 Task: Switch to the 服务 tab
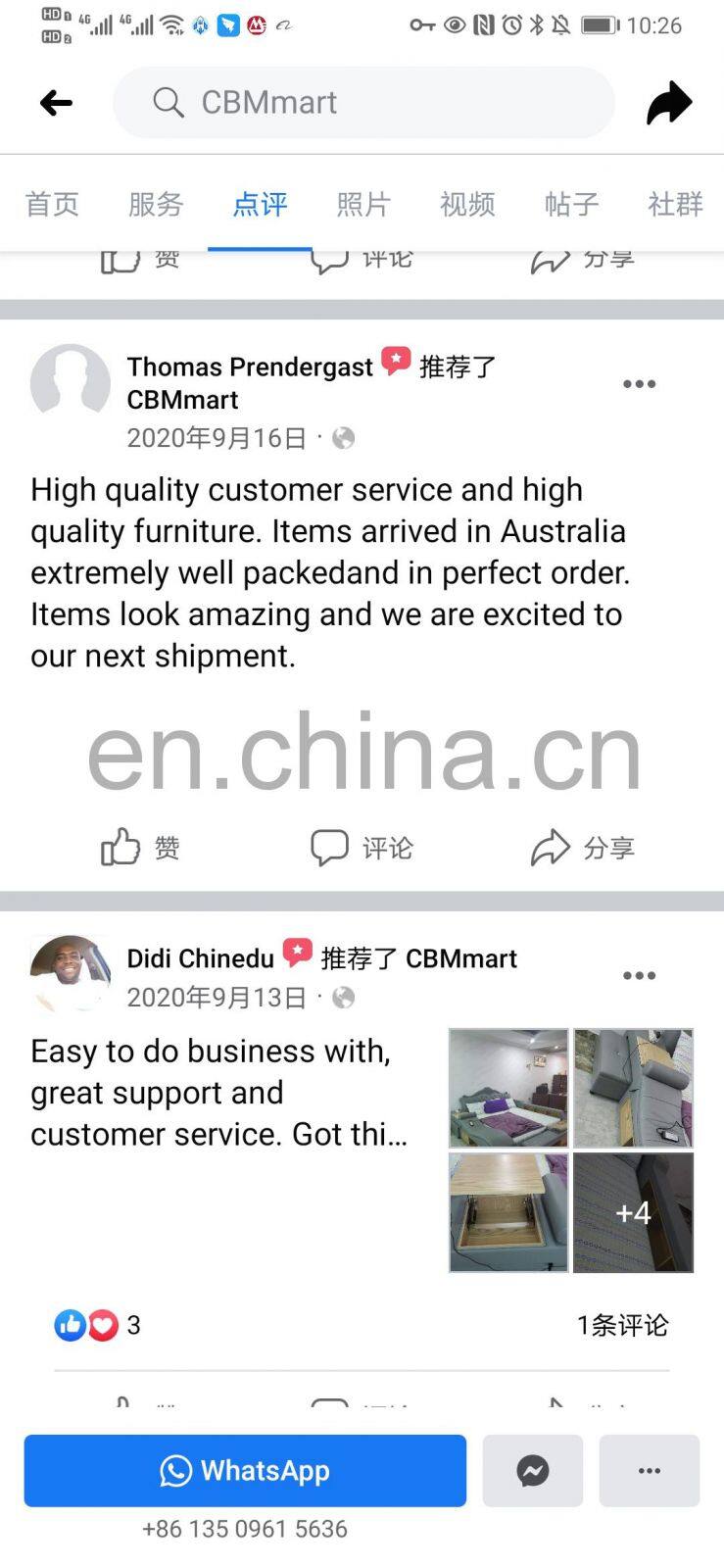pyautogui.click(x=156, y=204)
